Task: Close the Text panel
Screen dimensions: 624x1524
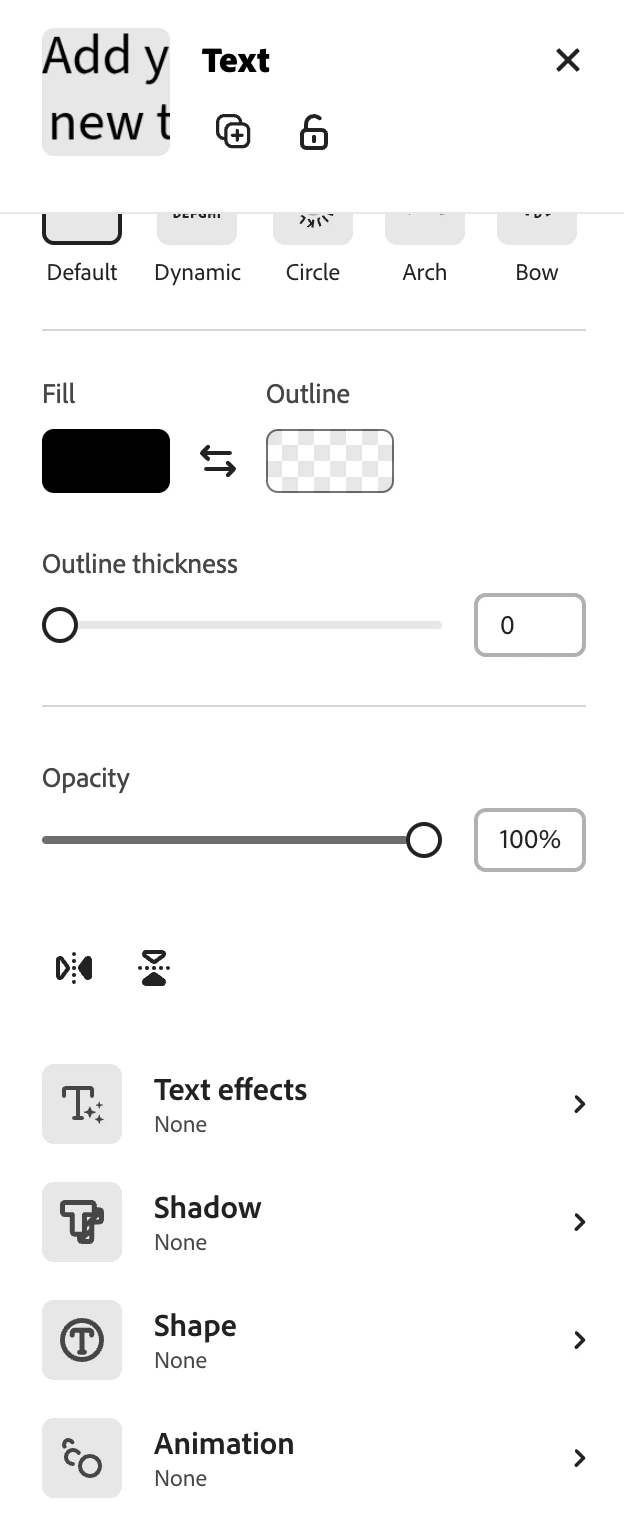Action: click(567, 61)
